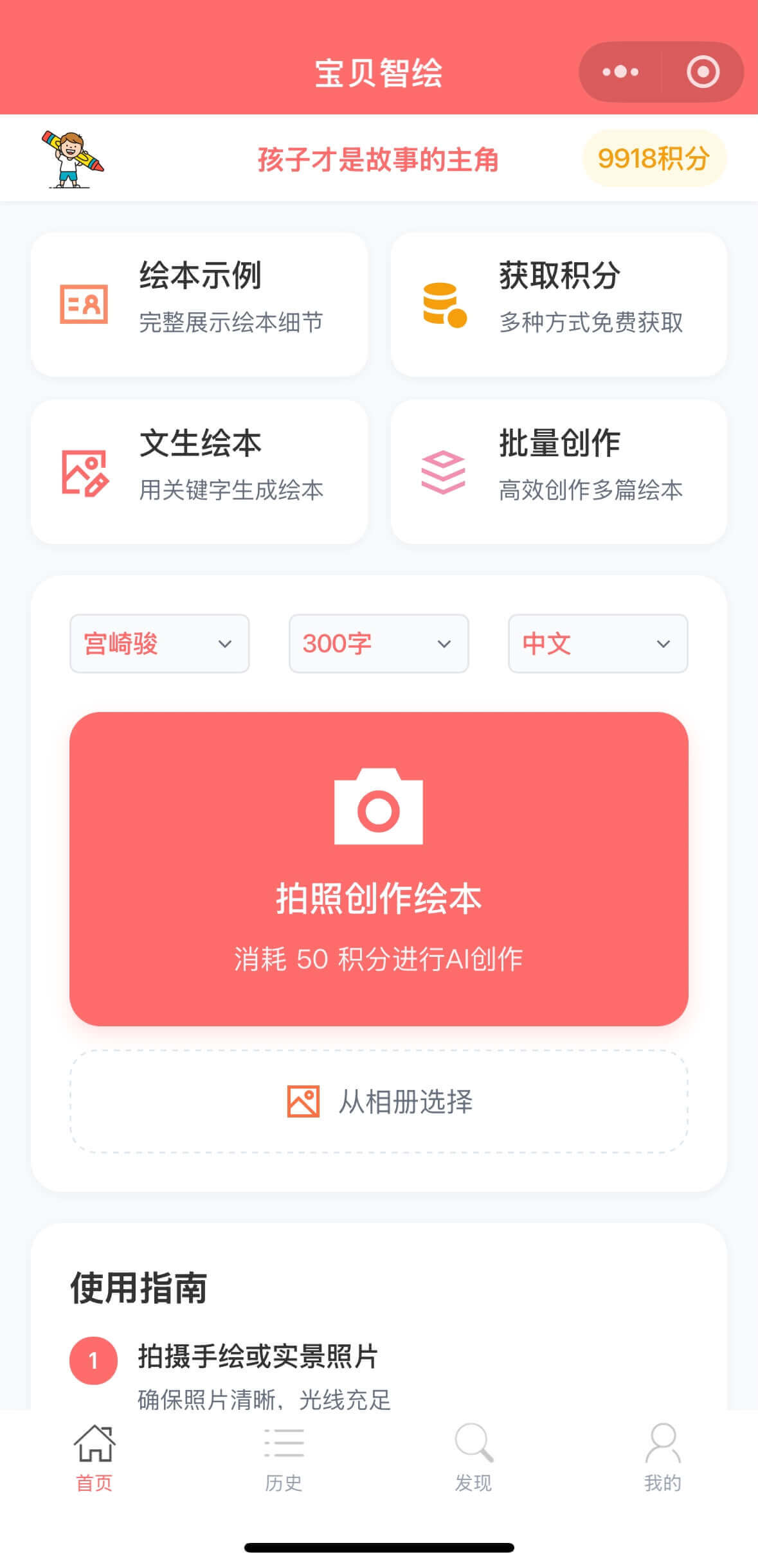The height and width of the screenshot is (1568, 758).
Task: Click the boy-with-pencil mascot logo
Action: point(73,157)
